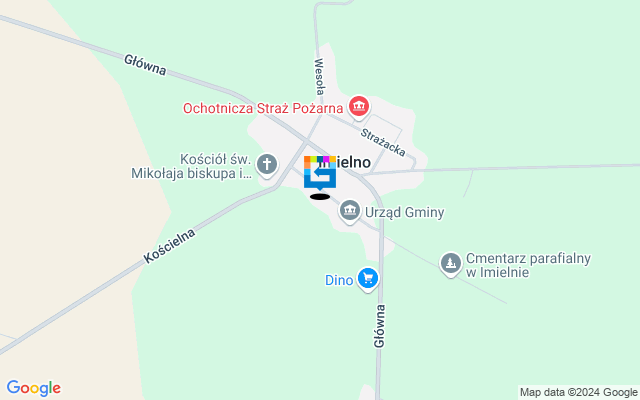The height and width of the screenshot is (400, 640).
Task: Open the Dino store pin
Action: [x=369, y=279]
